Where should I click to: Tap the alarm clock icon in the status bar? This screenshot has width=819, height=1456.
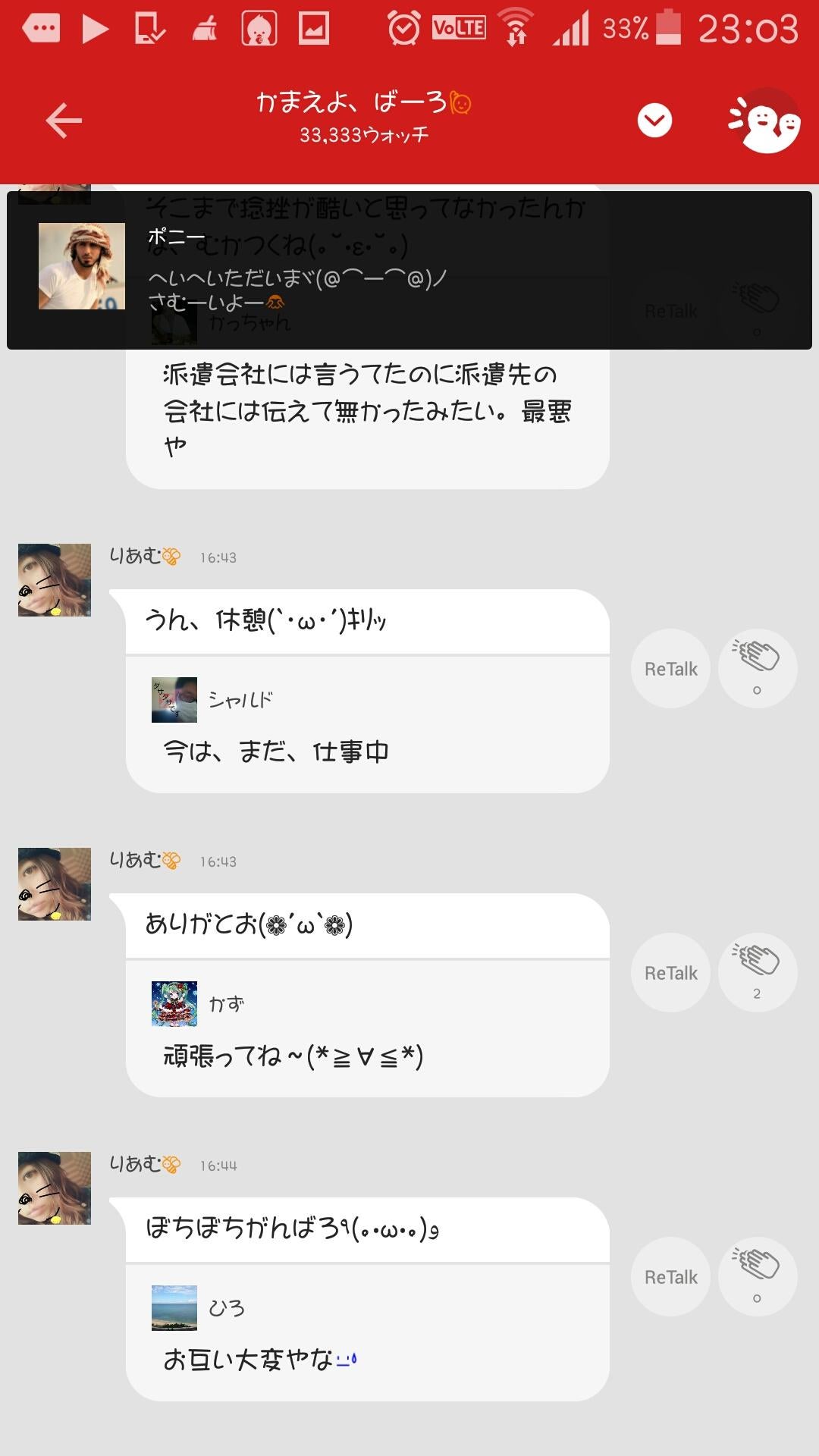tap(404, 29)
